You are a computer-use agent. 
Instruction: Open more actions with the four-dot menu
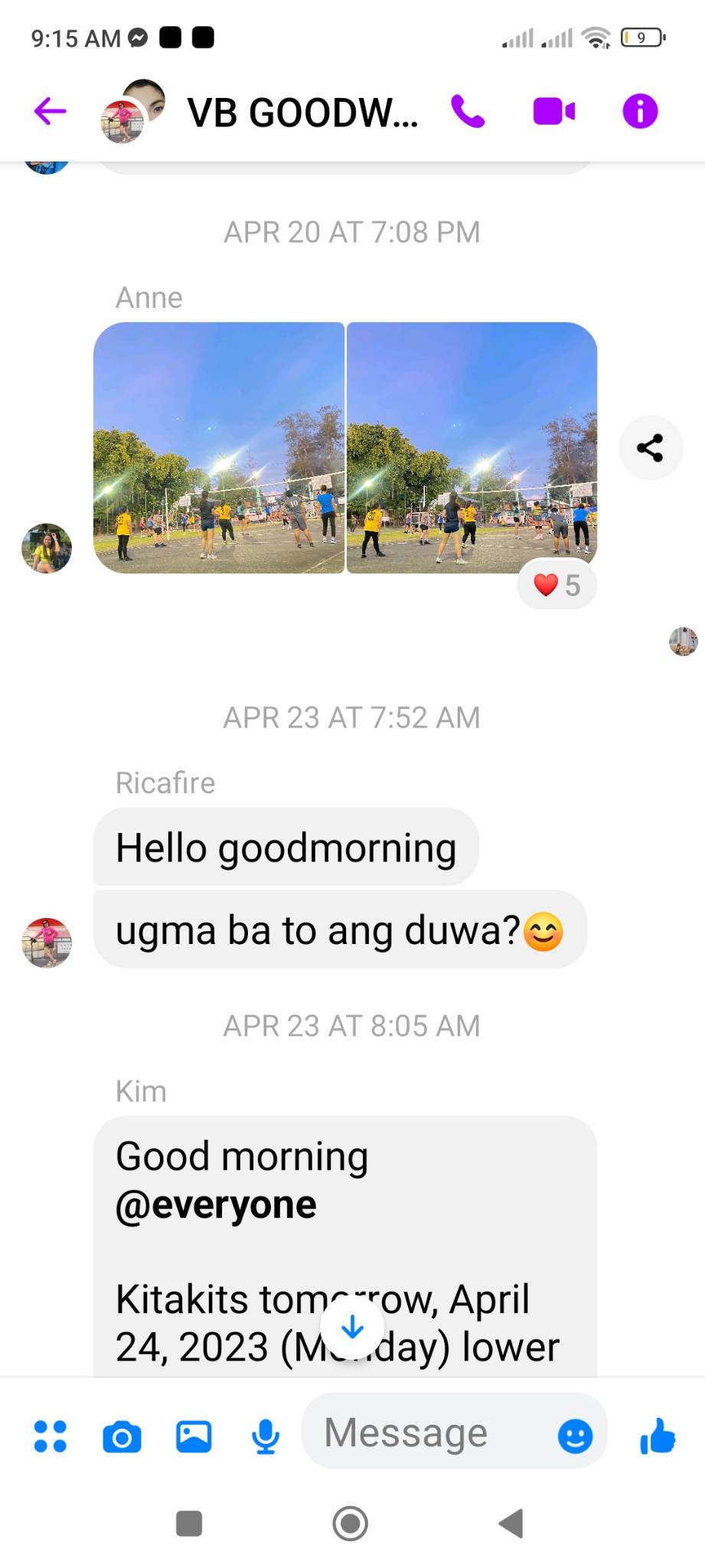(x=51, y=1436)
